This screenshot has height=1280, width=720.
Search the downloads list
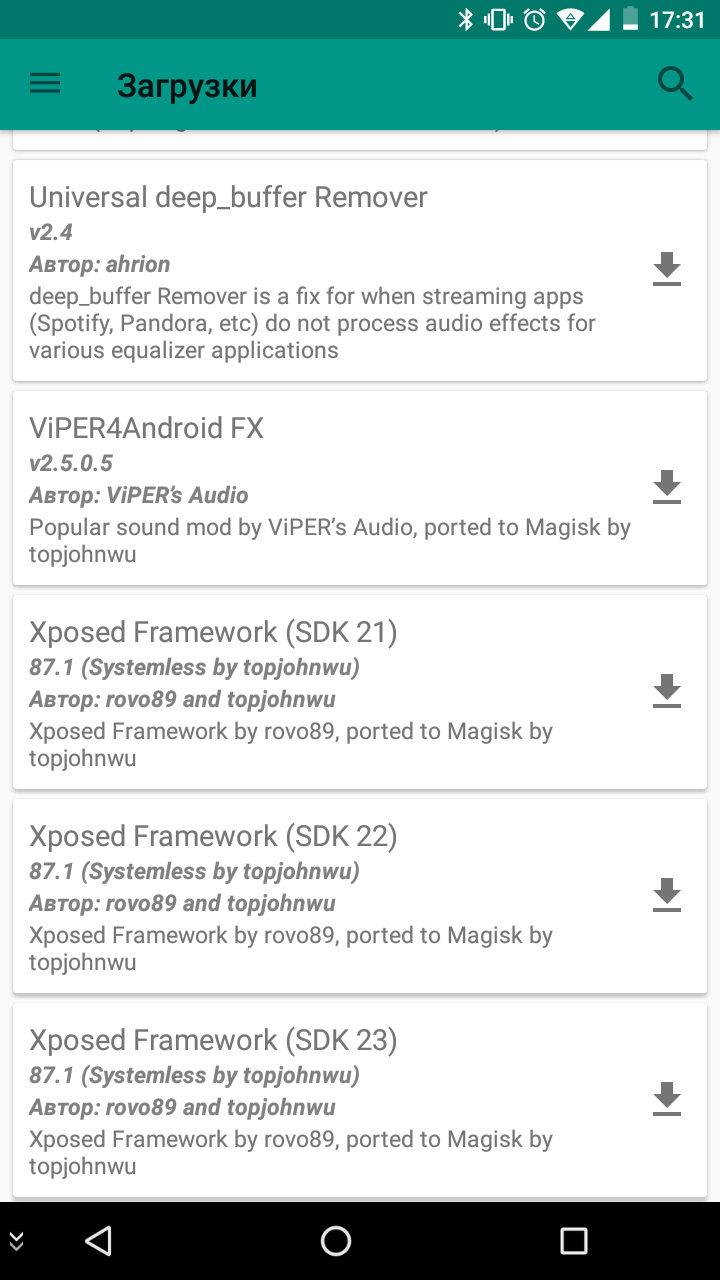675,85
